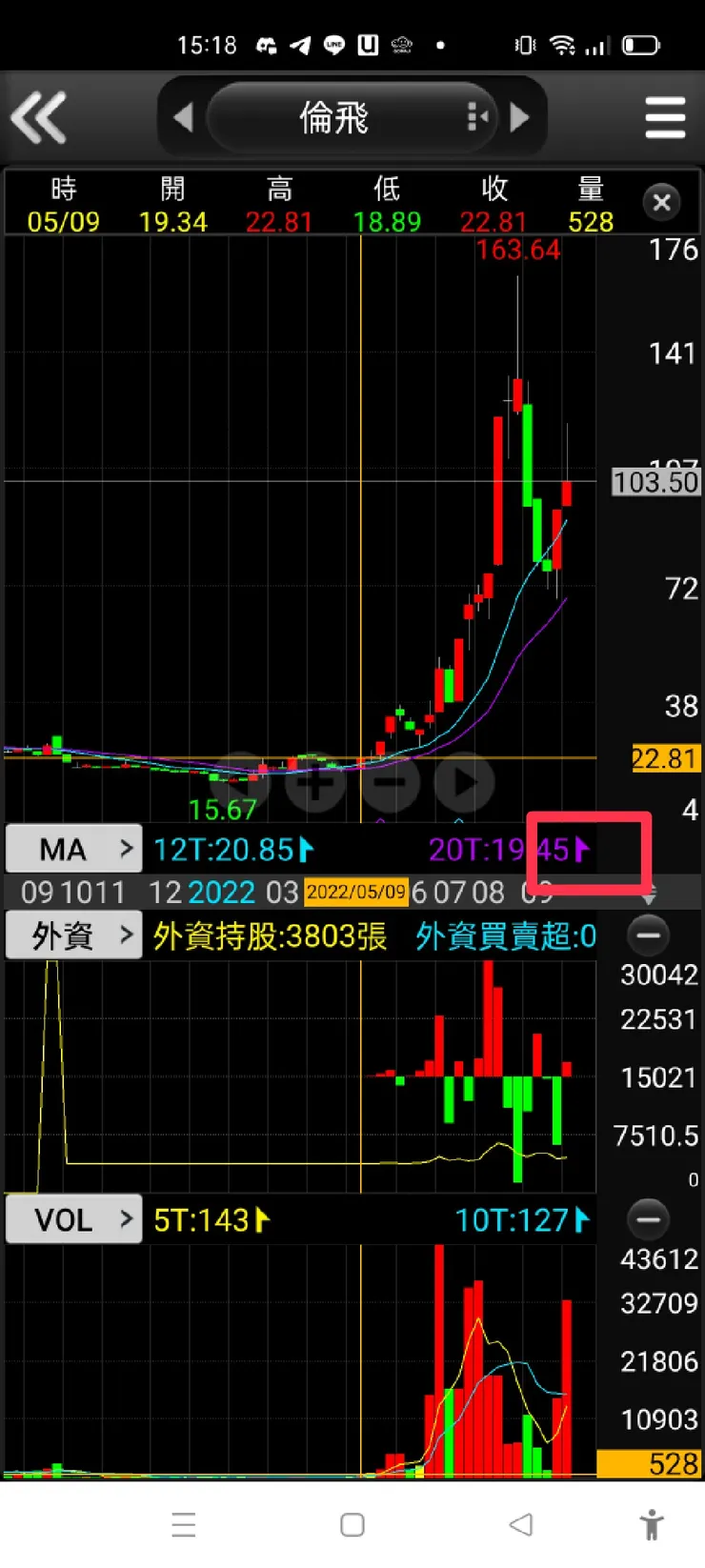This screenshot has height=1568, width=705.
Task: Open the MA indicator selector
Action: click(74, 848)
